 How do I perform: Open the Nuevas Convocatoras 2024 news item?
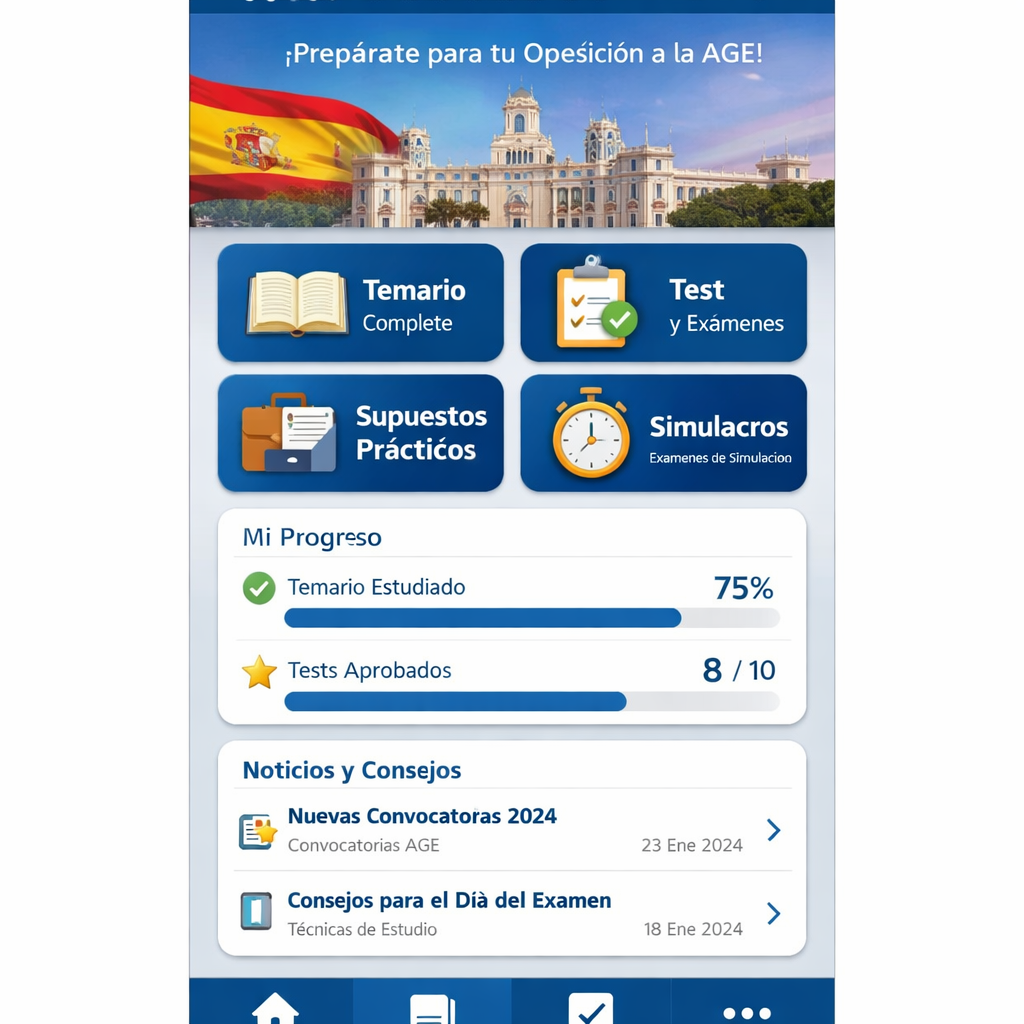click(510, 830)
